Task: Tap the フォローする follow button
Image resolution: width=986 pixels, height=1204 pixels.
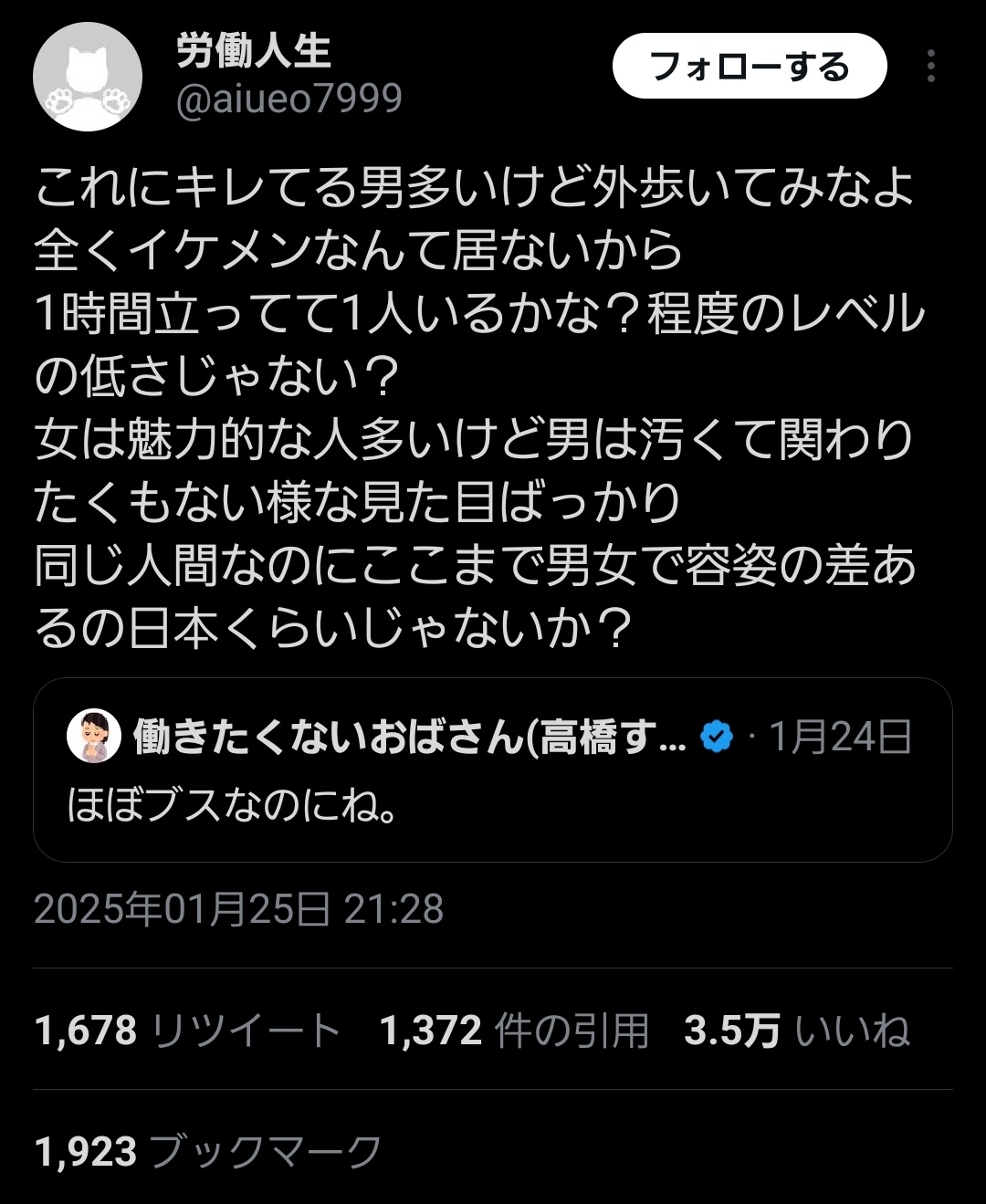Action: tap(749, 67)
